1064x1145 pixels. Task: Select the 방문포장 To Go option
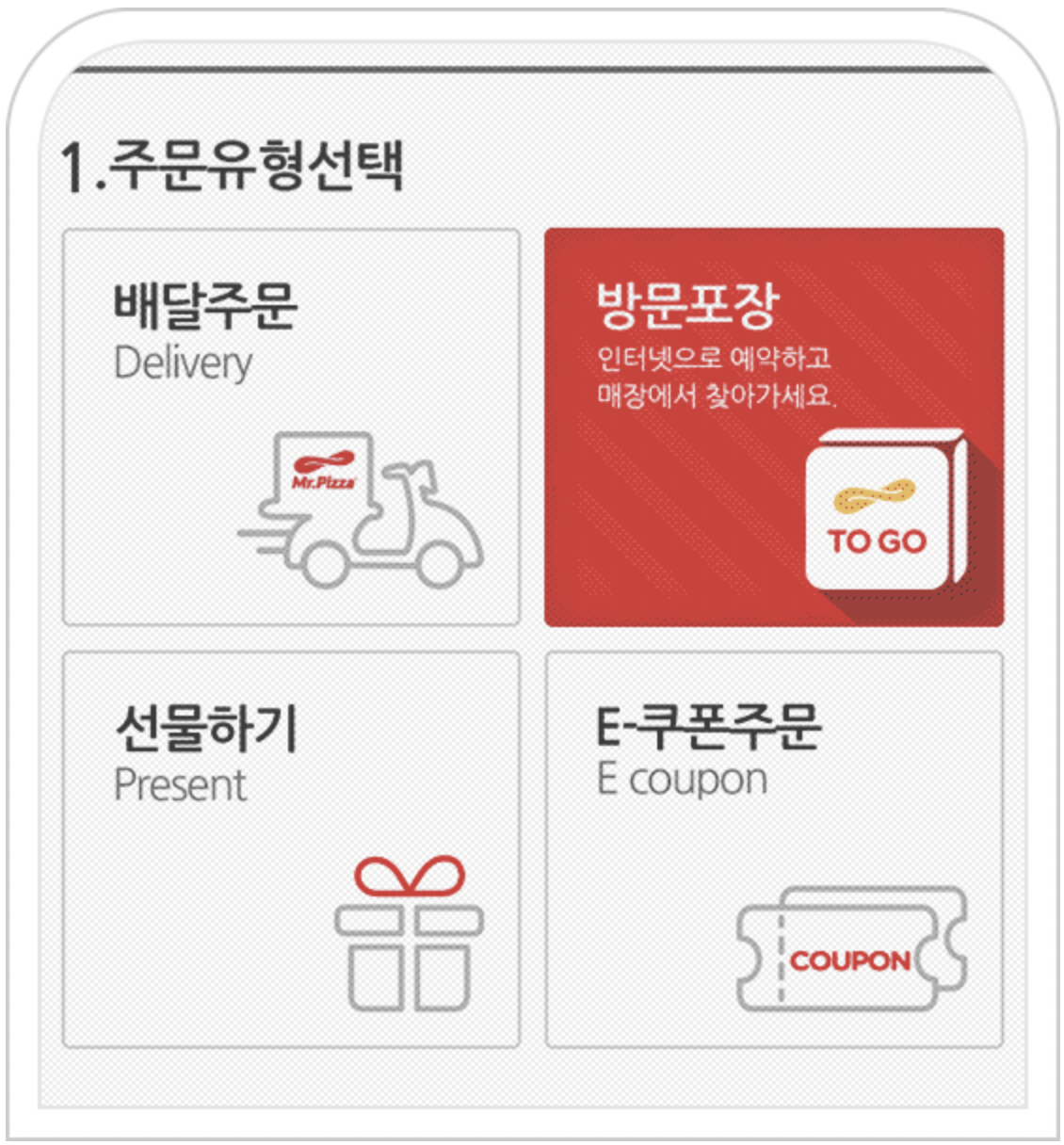772,424
